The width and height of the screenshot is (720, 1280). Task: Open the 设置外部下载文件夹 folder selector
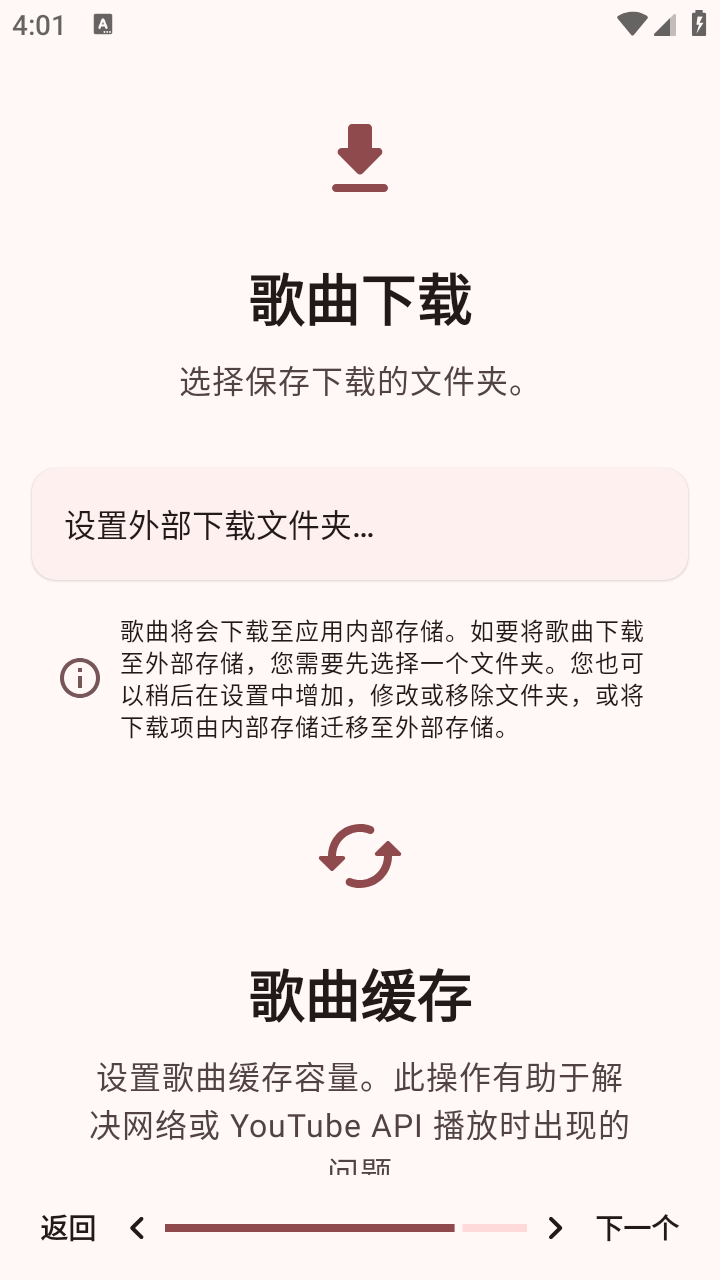click(360, 524)
